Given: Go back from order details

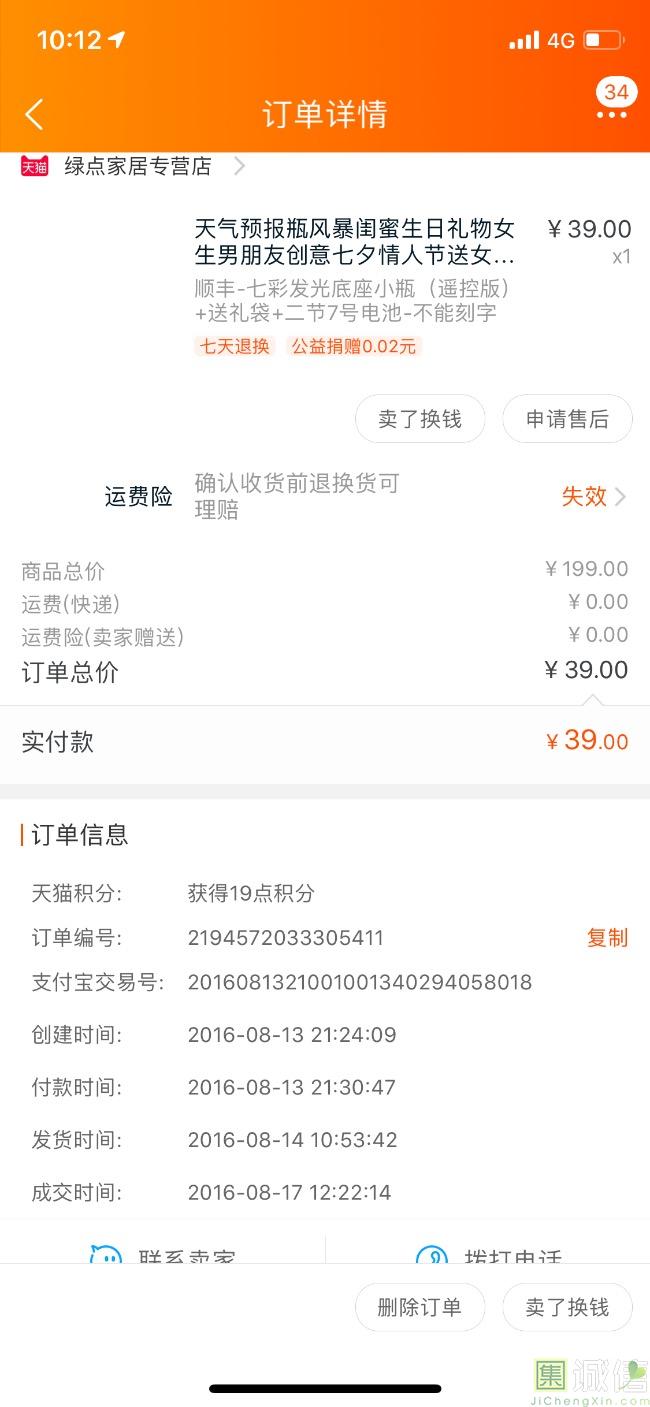Looking at the screenshot, I should pyautogui.click(x=34, y=114).
